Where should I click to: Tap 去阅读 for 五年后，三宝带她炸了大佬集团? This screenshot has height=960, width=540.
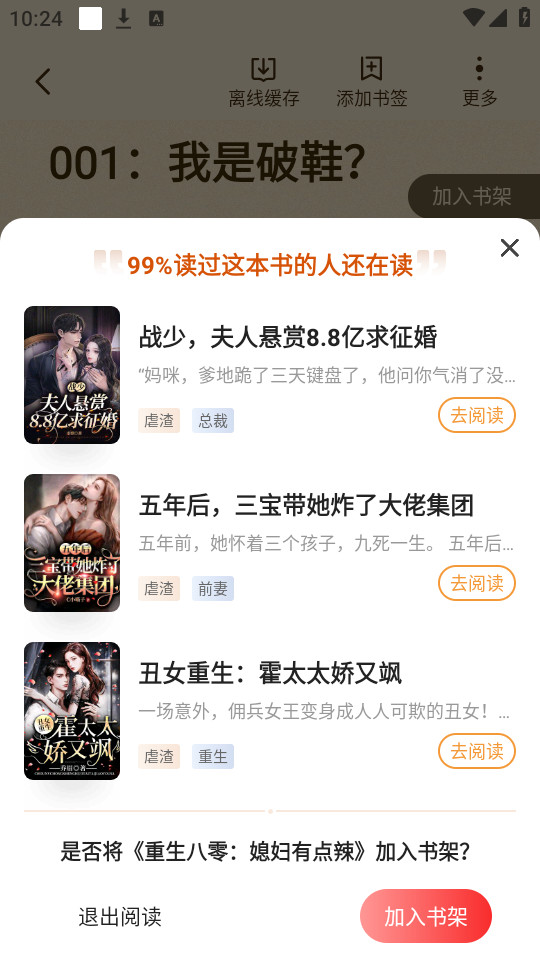477,583
